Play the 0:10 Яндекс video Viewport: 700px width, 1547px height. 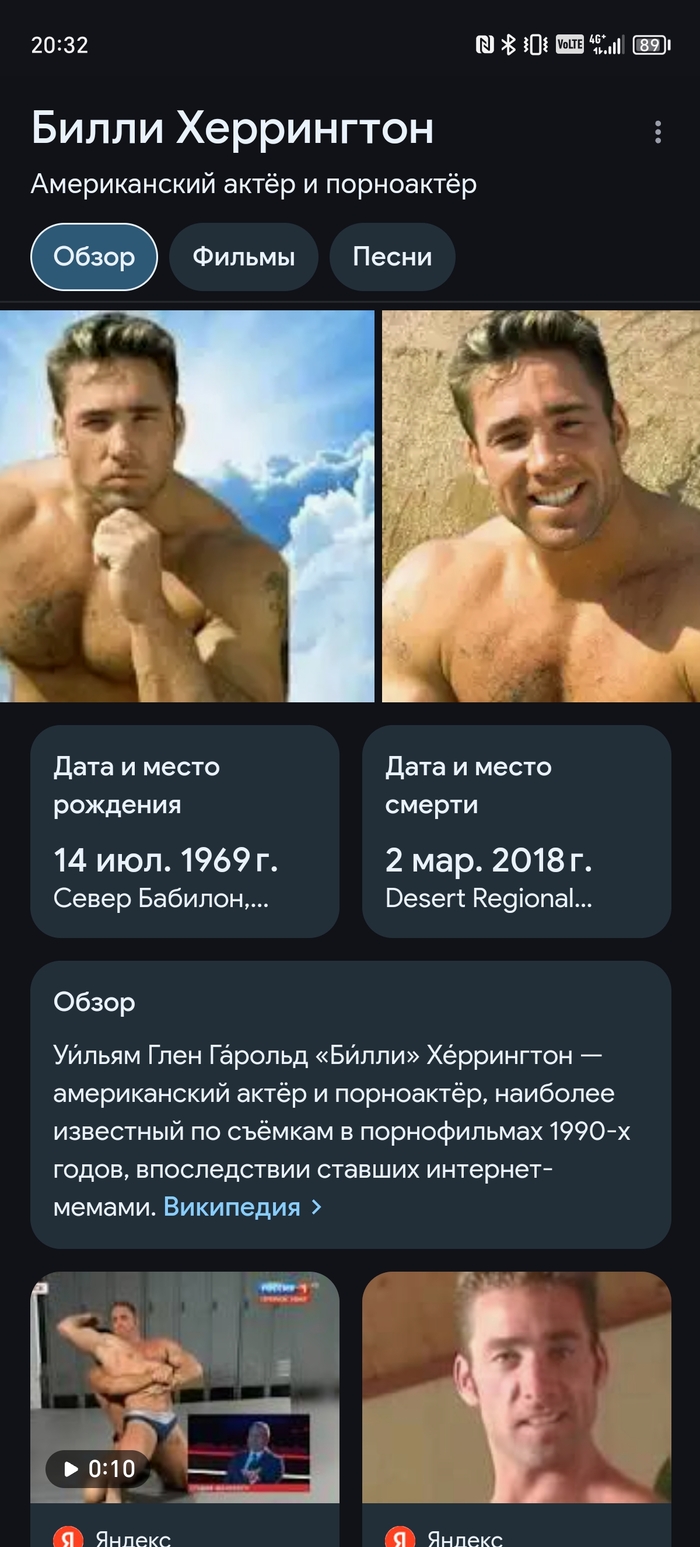pos(185,1386)
